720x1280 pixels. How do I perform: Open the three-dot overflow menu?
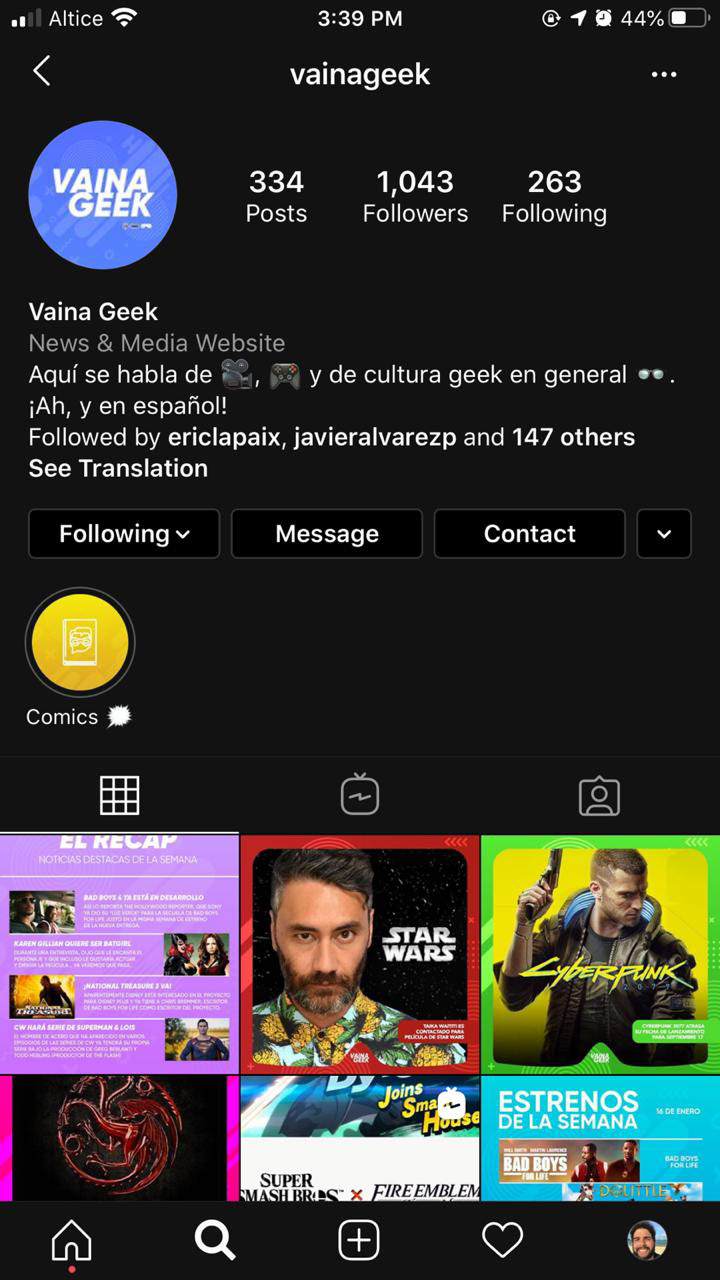(664, 74)
